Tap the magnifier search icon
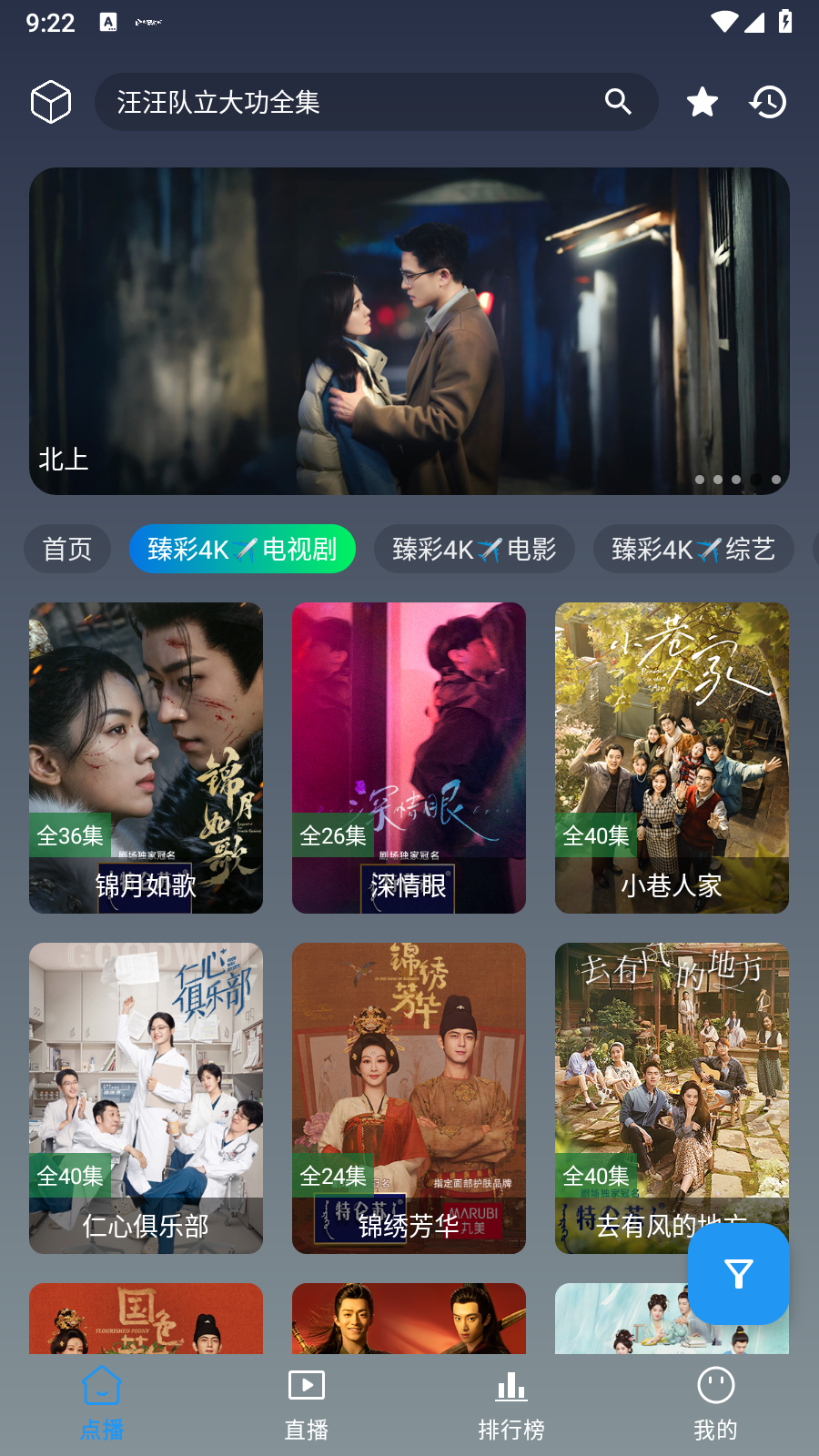The image size is (819, 1456). point(618,102)
